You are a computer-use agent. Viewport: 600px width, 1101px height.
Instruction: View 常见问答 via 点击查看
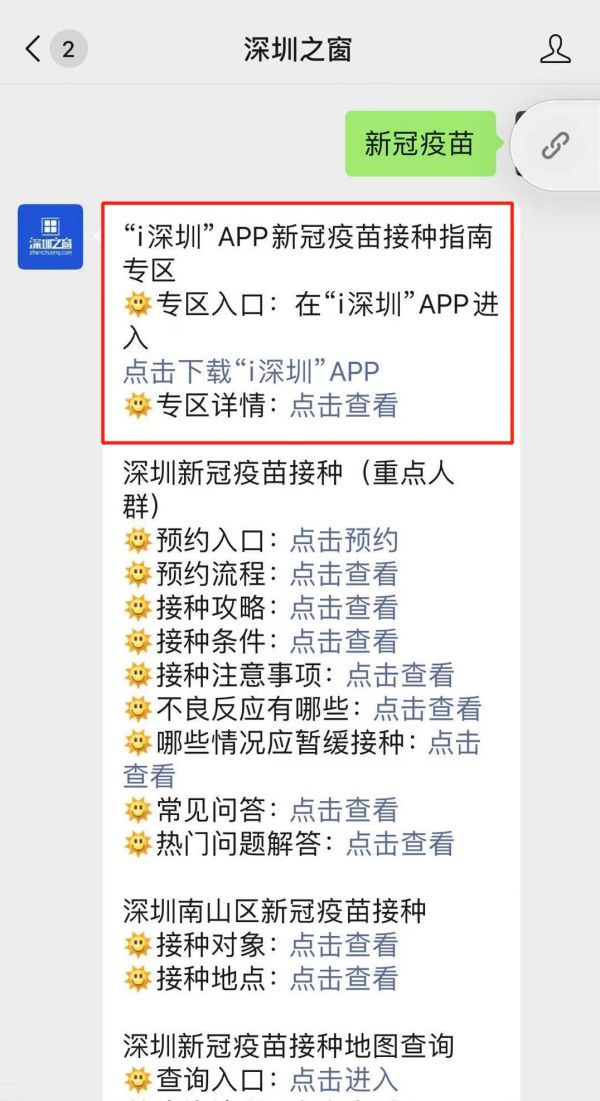[x=344, y=809]
